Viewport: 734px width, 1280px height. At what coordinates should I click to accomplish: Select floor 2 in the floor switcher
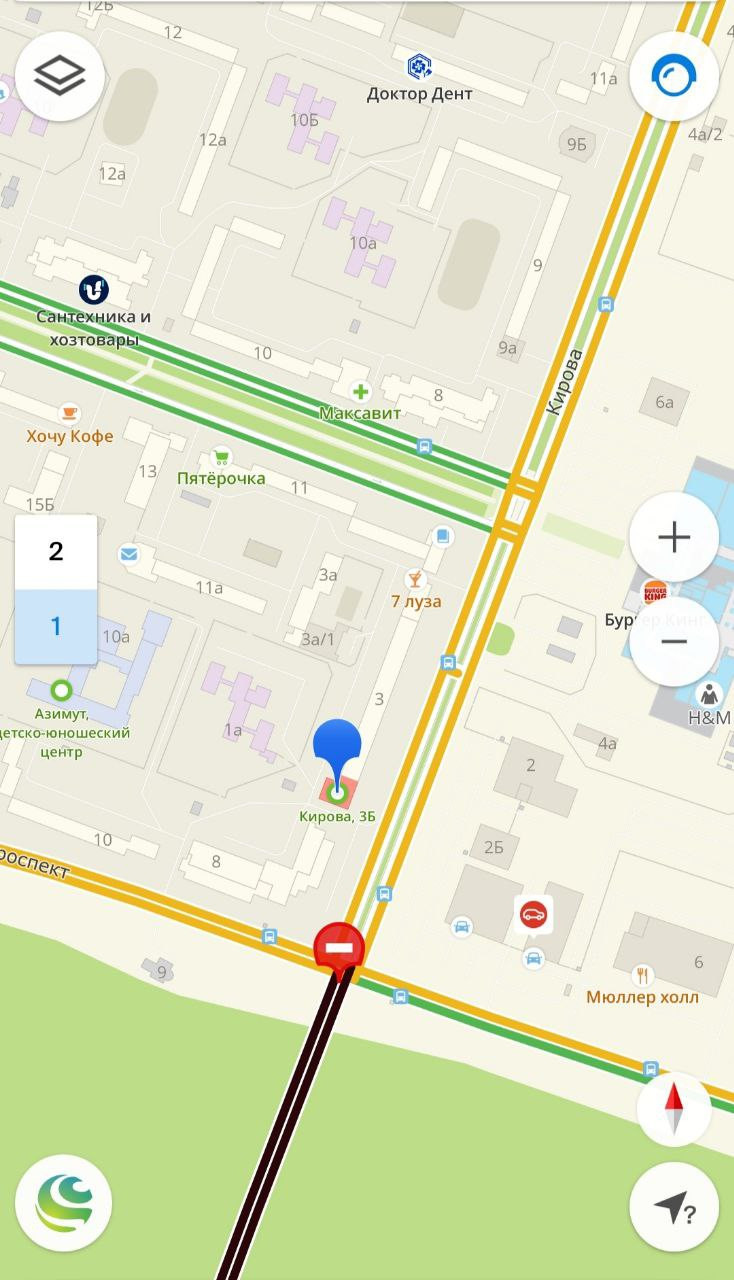pos(56,551)
